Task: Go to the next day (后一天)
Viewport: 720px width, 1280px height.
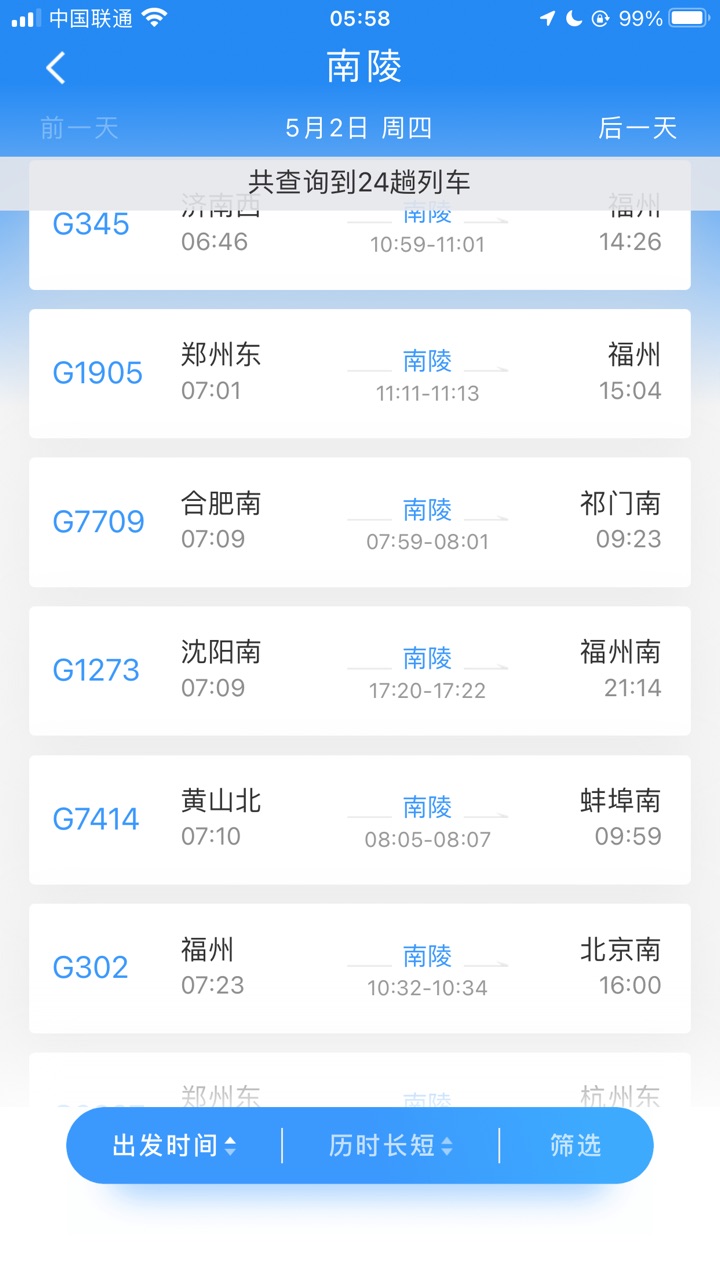Action: 638,128
